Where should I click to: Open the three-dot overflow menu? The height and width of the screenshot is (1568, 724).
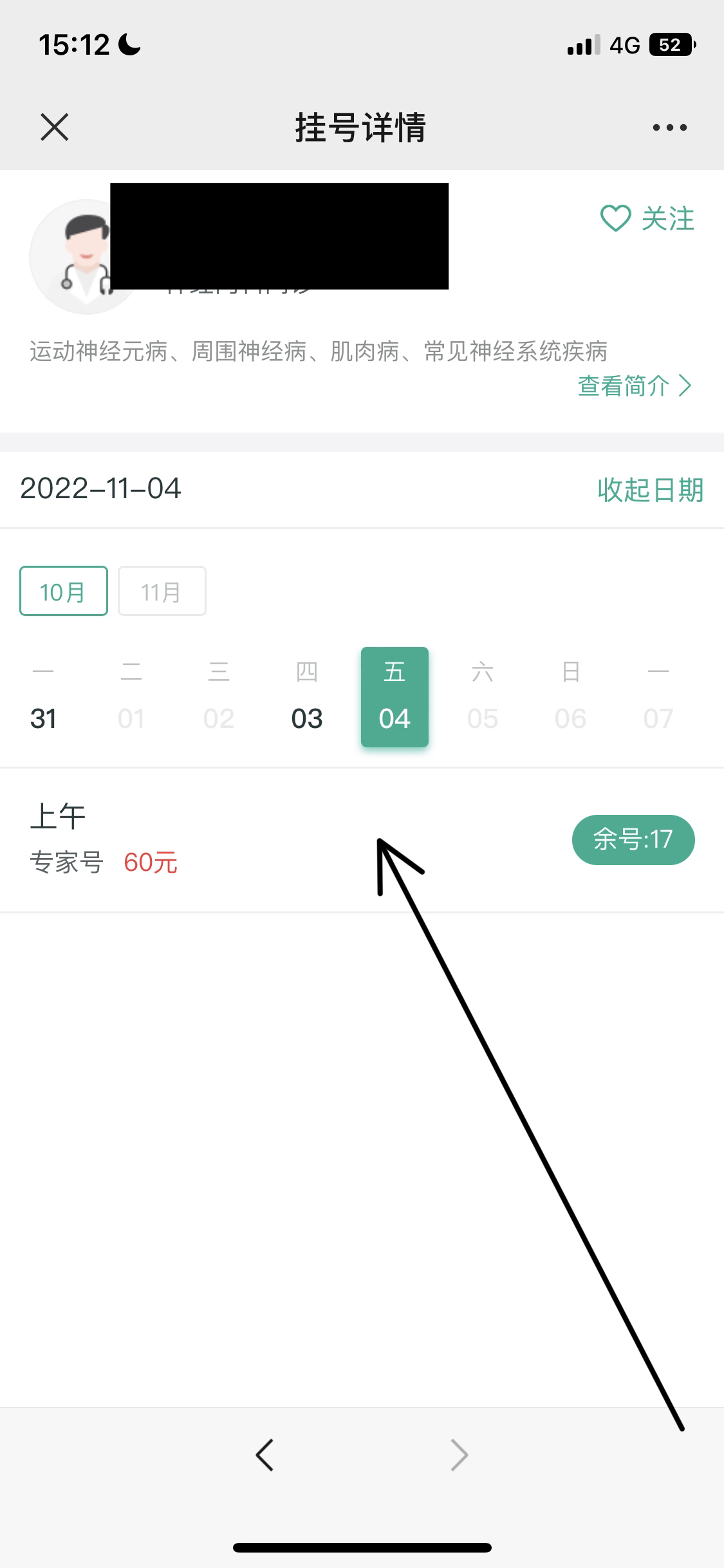point(669,127)
